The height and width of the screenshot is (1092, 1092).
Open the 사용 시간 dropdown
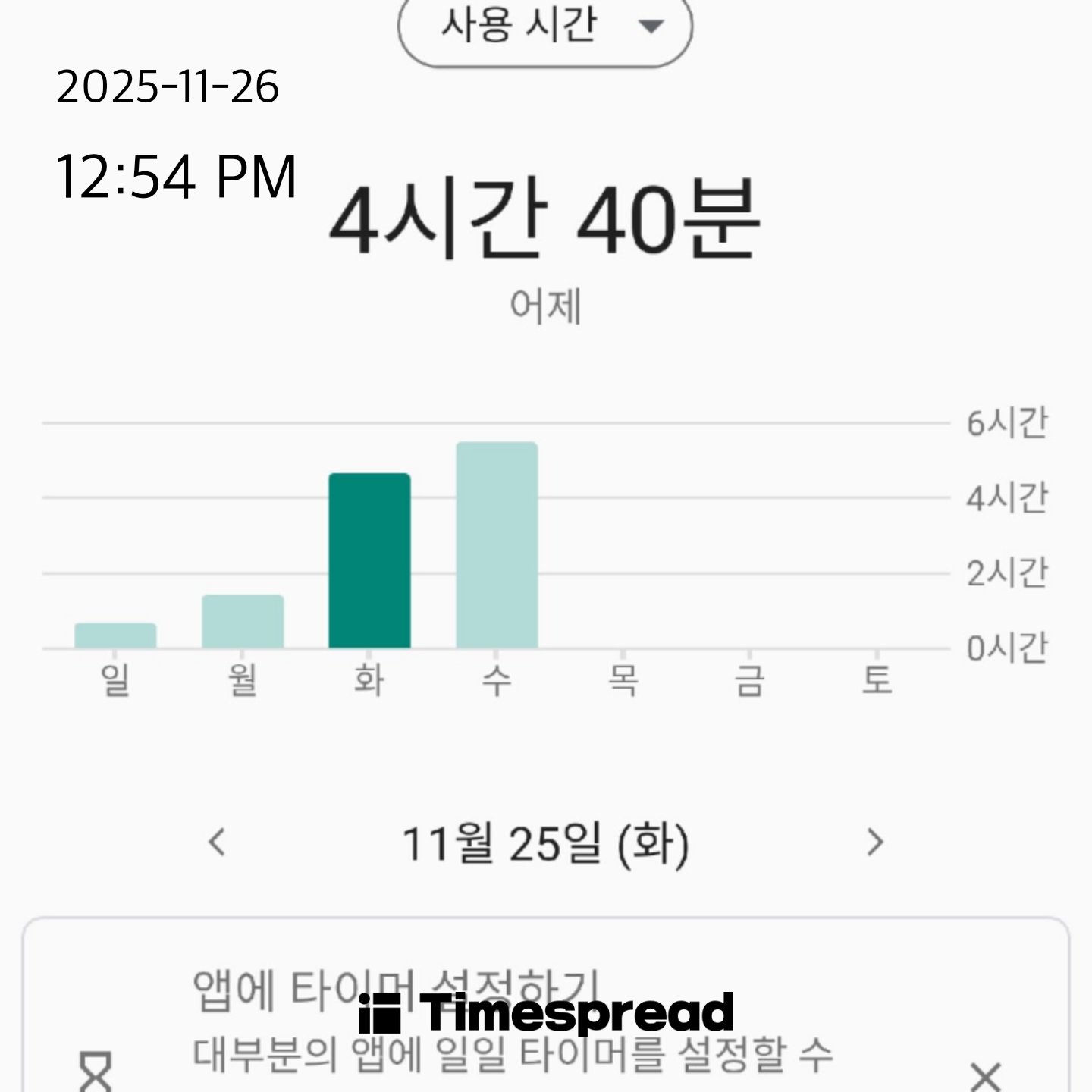(544, 27)
